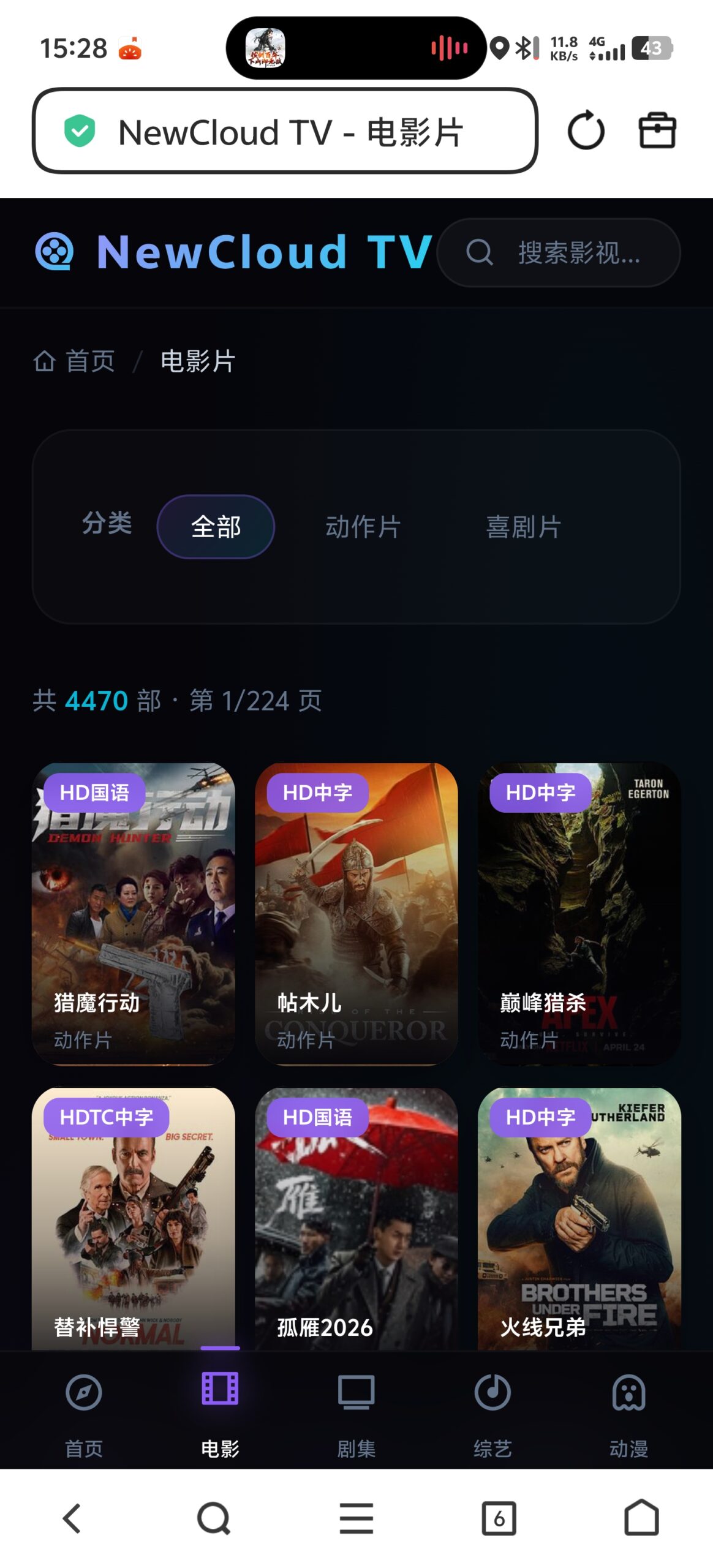The height and width of the screenshot is (1568, 713).
Task: Enable the 动作片 category filter
Action: [363, 526]
